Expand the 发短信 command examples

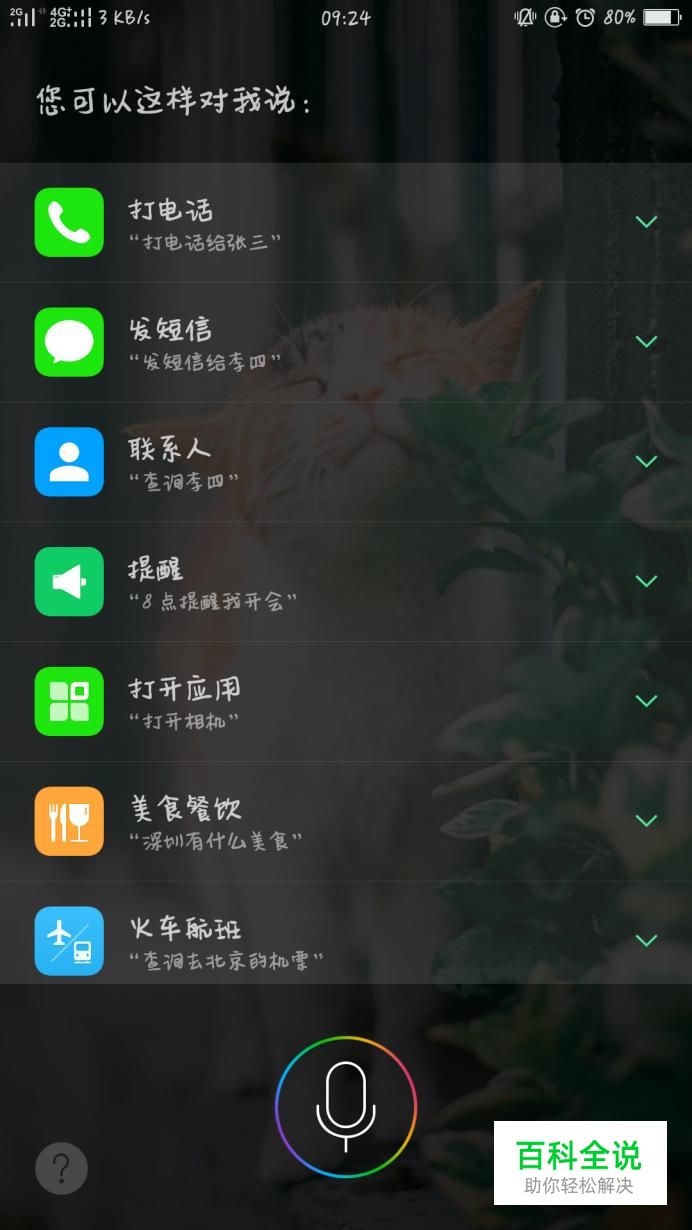646,342
